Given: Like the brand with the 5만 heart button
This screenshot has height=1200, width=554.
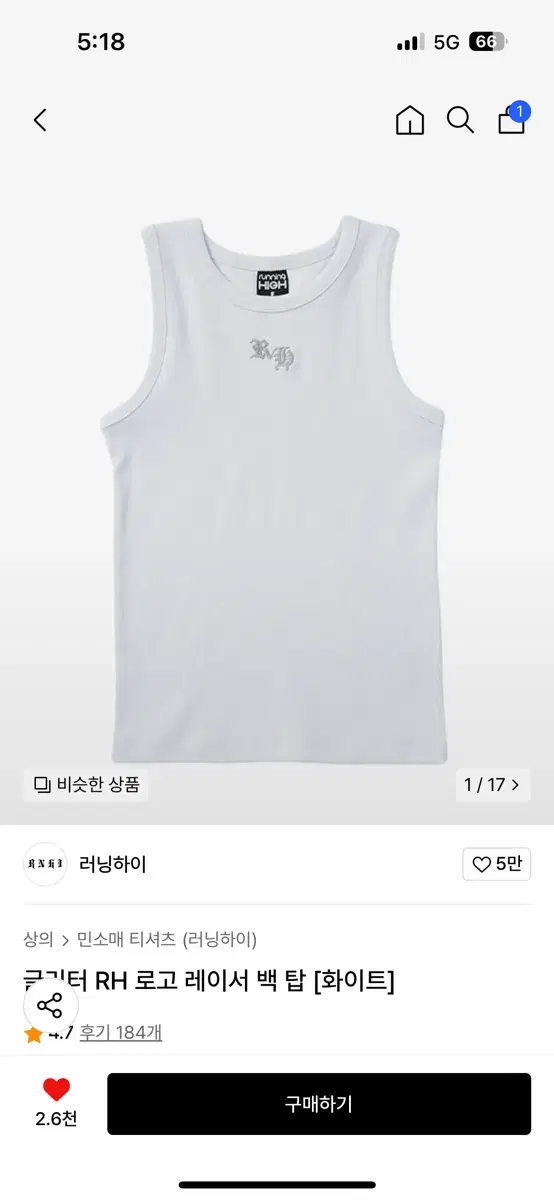Looking at the screenshot, I should [496, 864].
